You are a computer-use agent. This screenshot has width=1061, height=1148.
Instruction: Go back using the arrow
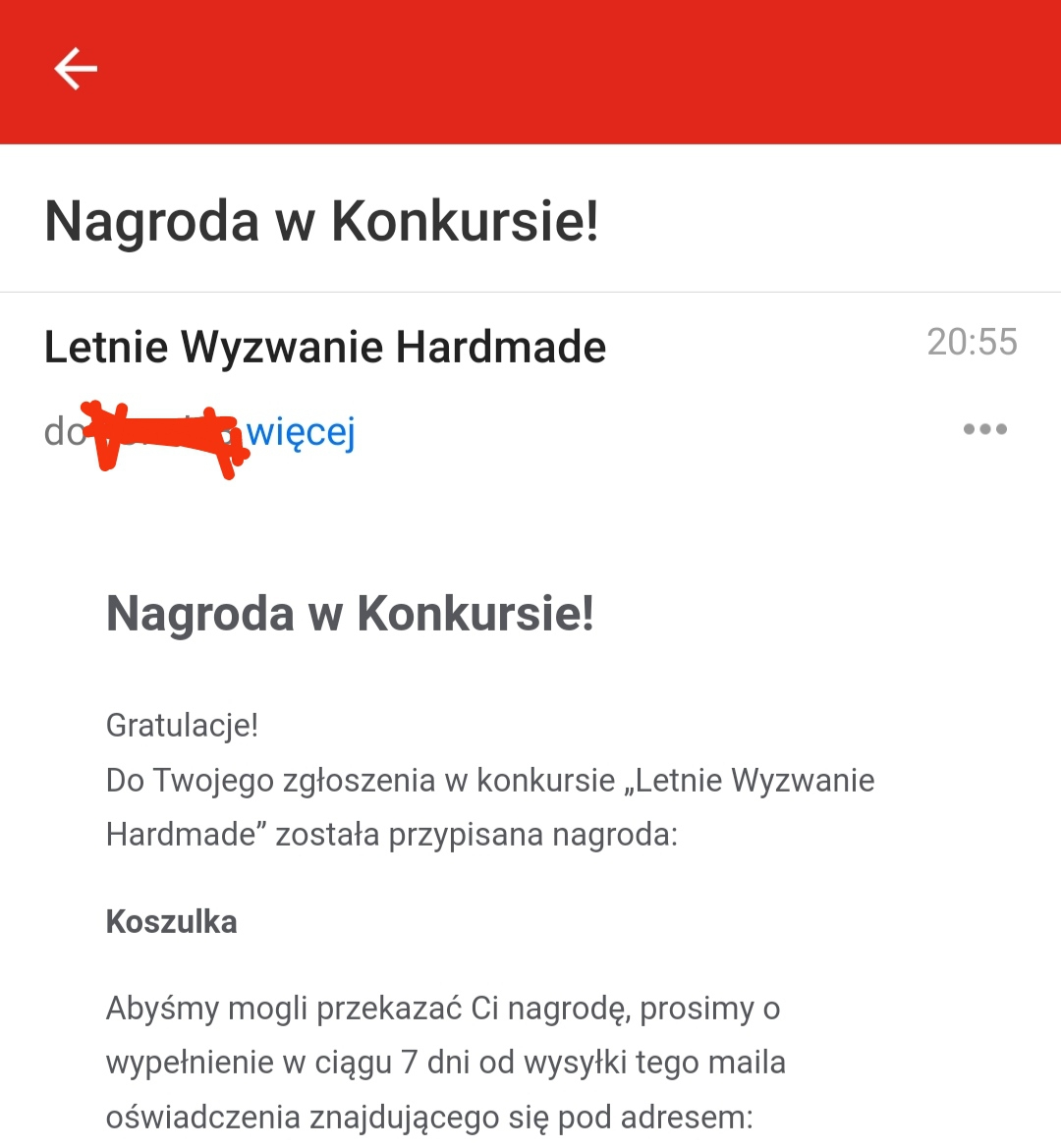76,70
